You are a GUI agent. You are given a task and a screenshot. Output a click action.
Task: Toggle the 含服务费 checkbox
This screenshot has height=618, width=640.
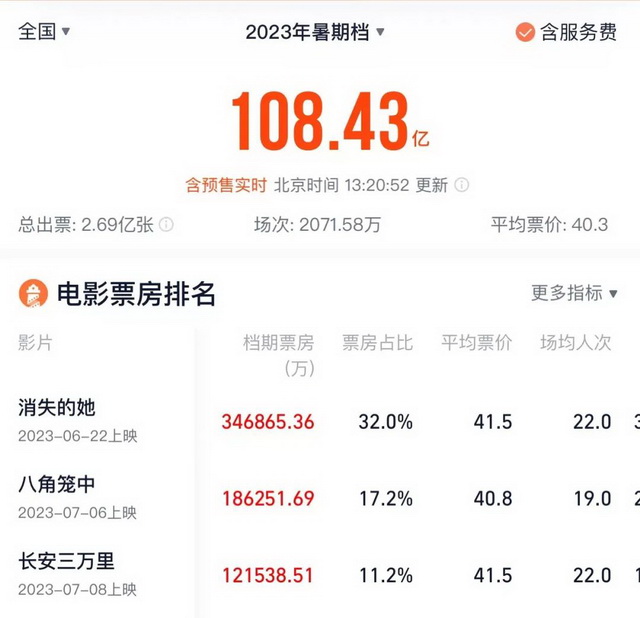click(525, 32)
